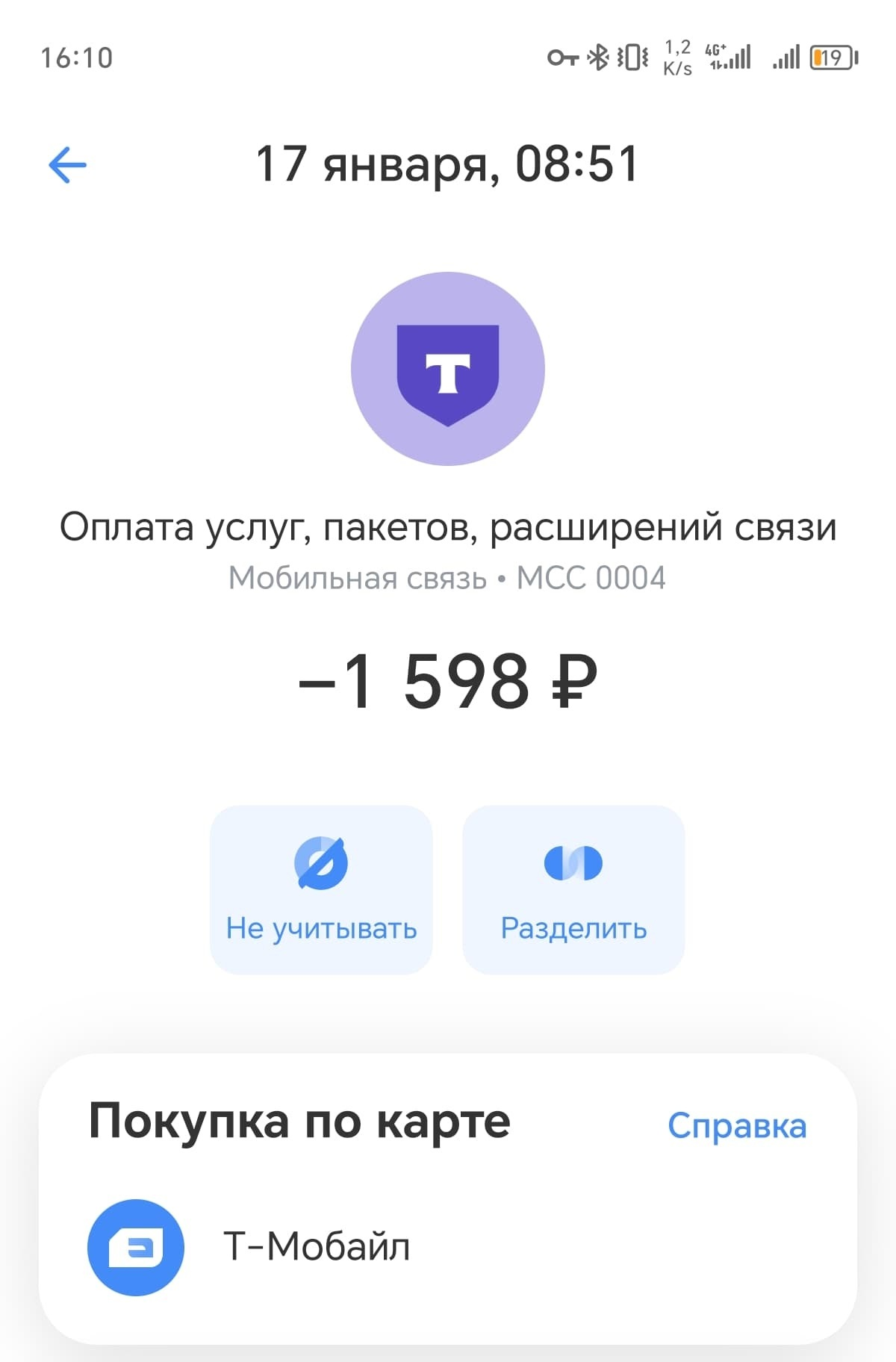
Task: Open the «Справка» link
Action: click(736, 1125)
